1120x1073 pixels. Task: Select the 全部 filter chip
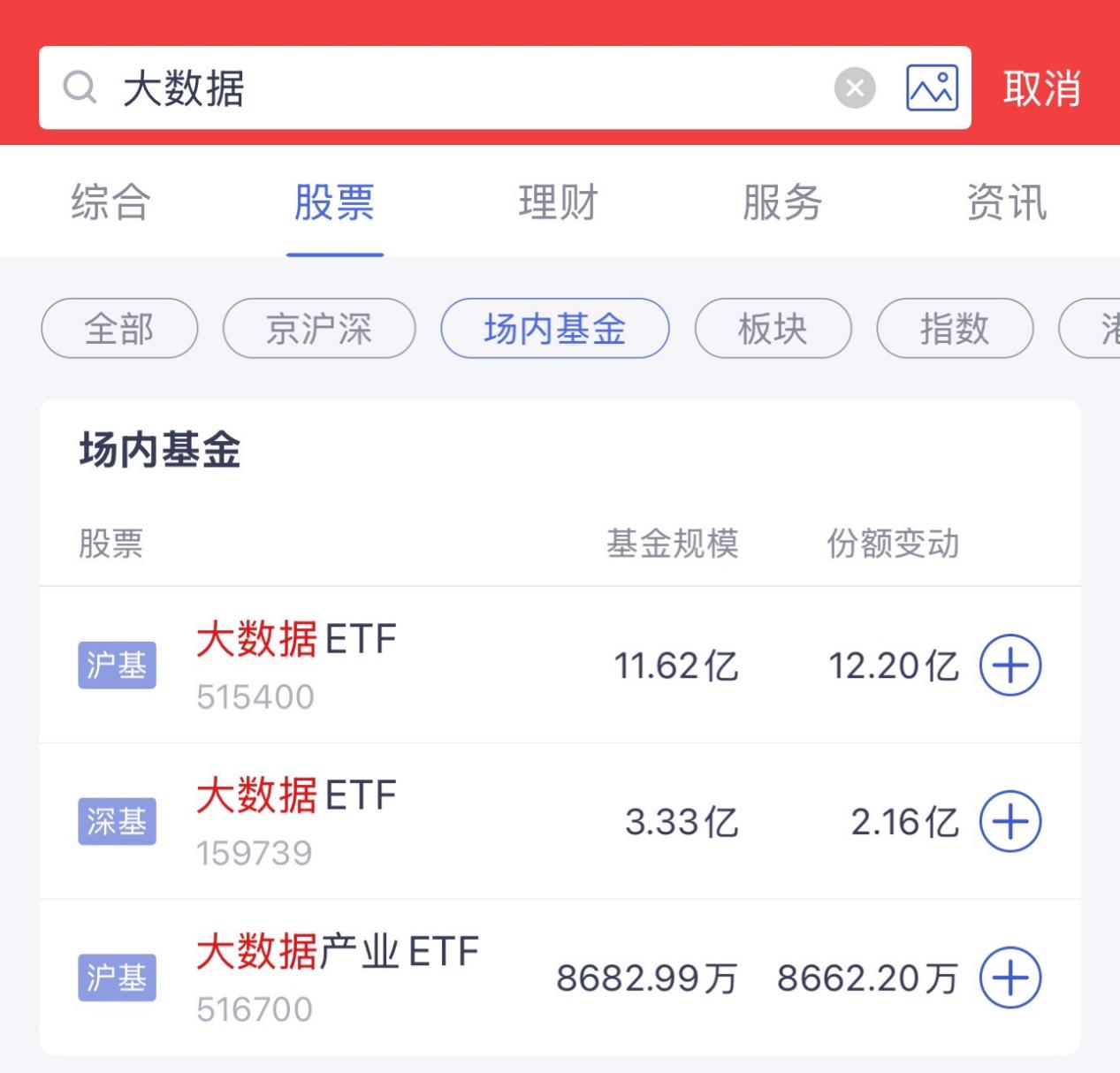[x=119, y=329]
